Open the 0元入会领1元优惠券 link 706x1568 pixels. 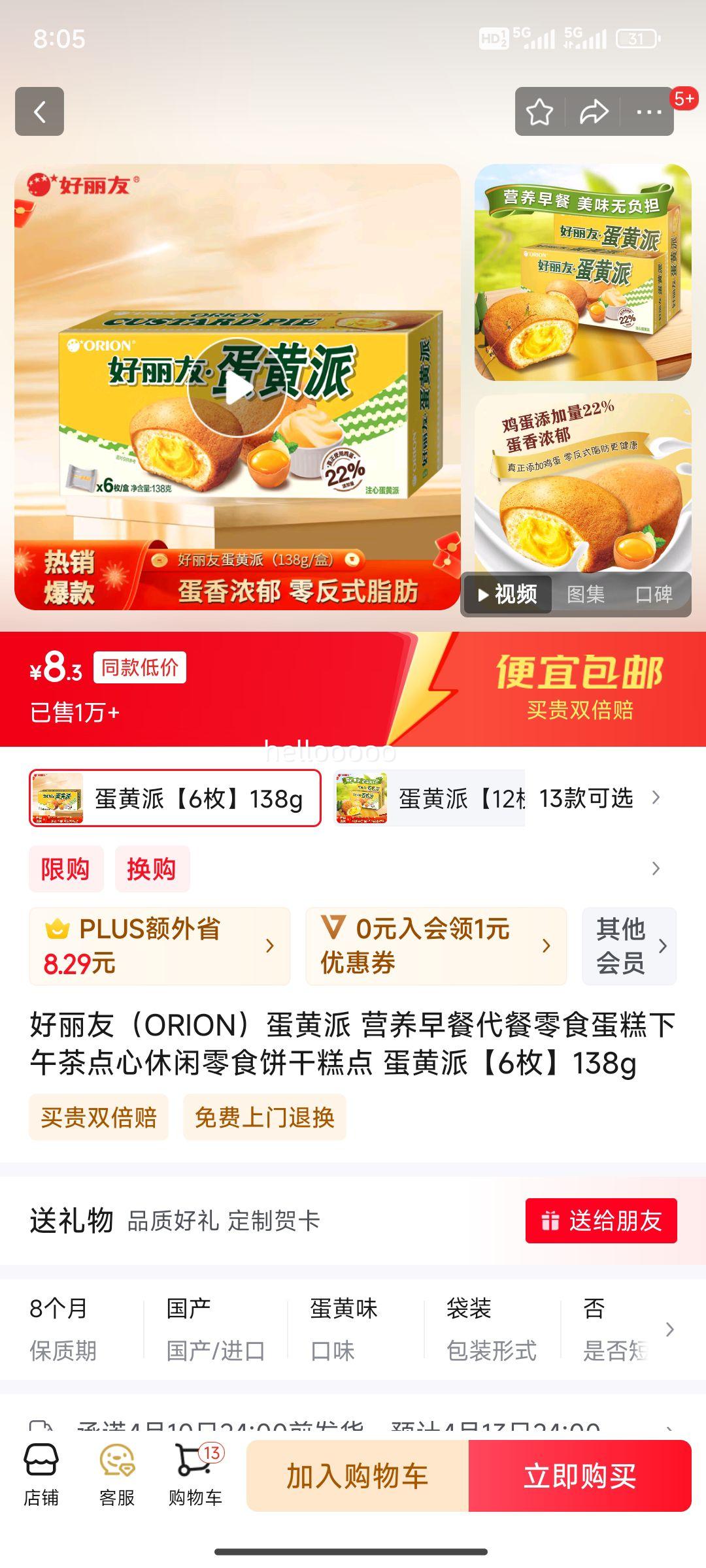[434, 945]
